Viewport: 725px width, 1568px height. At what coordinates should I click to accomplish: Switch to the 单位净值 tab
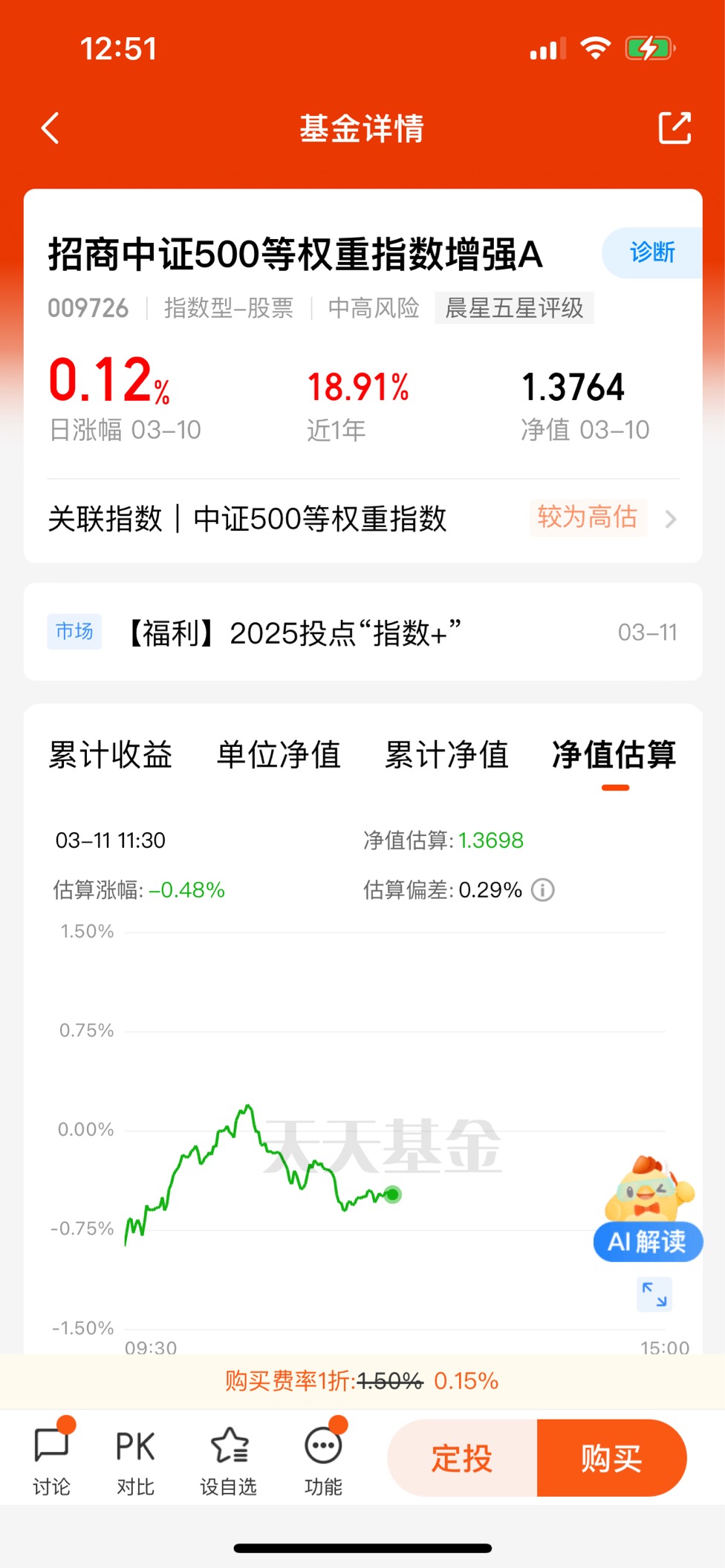click(x=278, y=755)
